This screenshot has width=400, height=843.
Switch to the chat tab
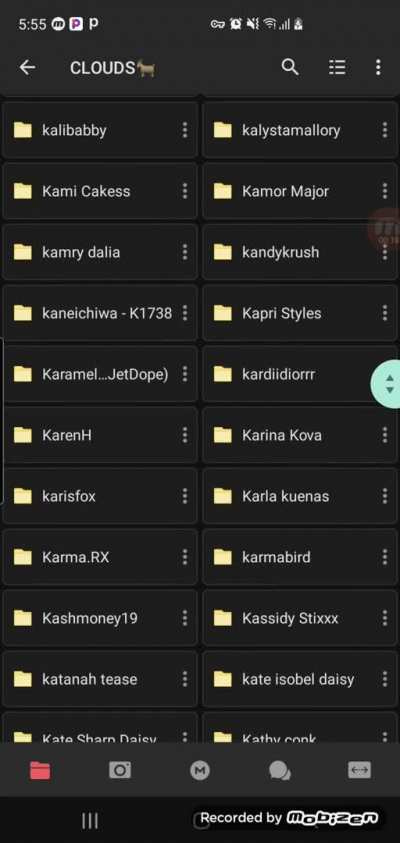pos(280,770)
